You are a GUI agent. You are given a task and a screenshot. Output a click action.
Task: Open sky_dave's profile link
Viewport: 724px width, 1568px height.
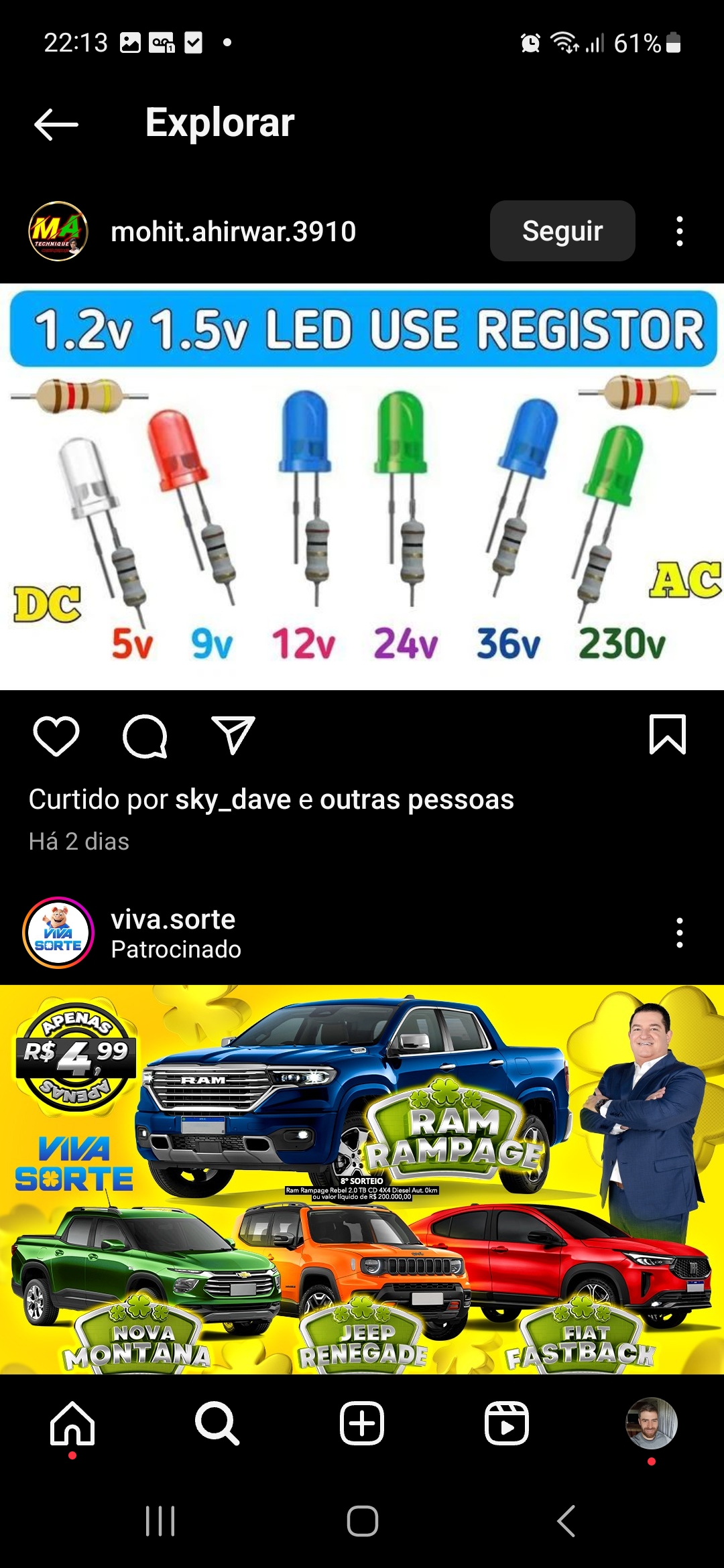point(231,799)
